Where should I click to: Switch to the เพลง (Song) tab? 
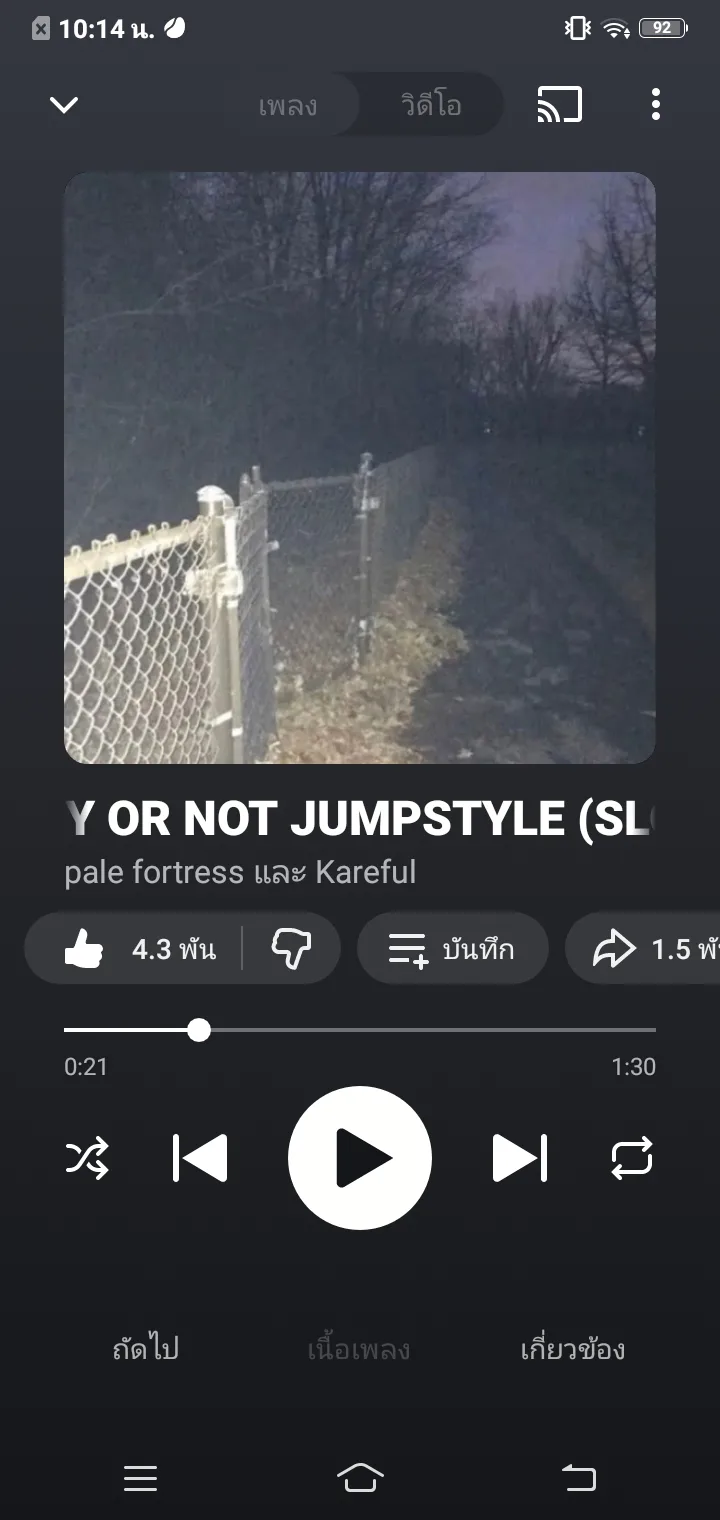tap(288, 105)
